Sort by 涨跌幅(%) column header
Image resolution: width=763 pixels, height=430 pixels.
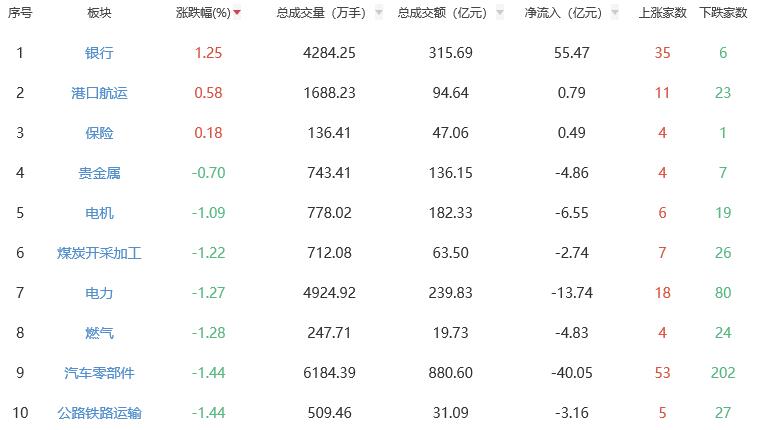tap(208, 13)
